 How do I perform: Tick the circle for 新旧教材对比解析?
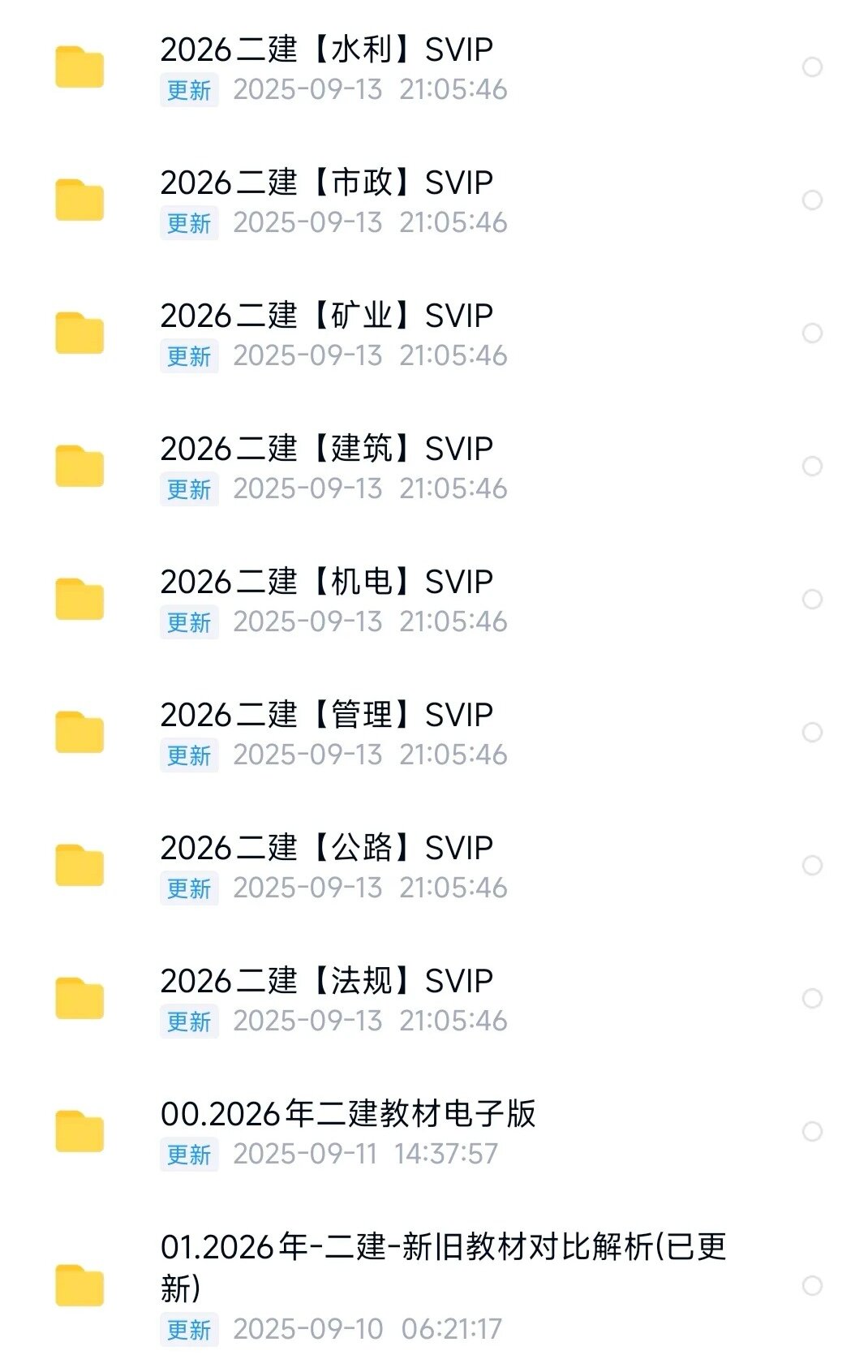(x=812, y=1286)
